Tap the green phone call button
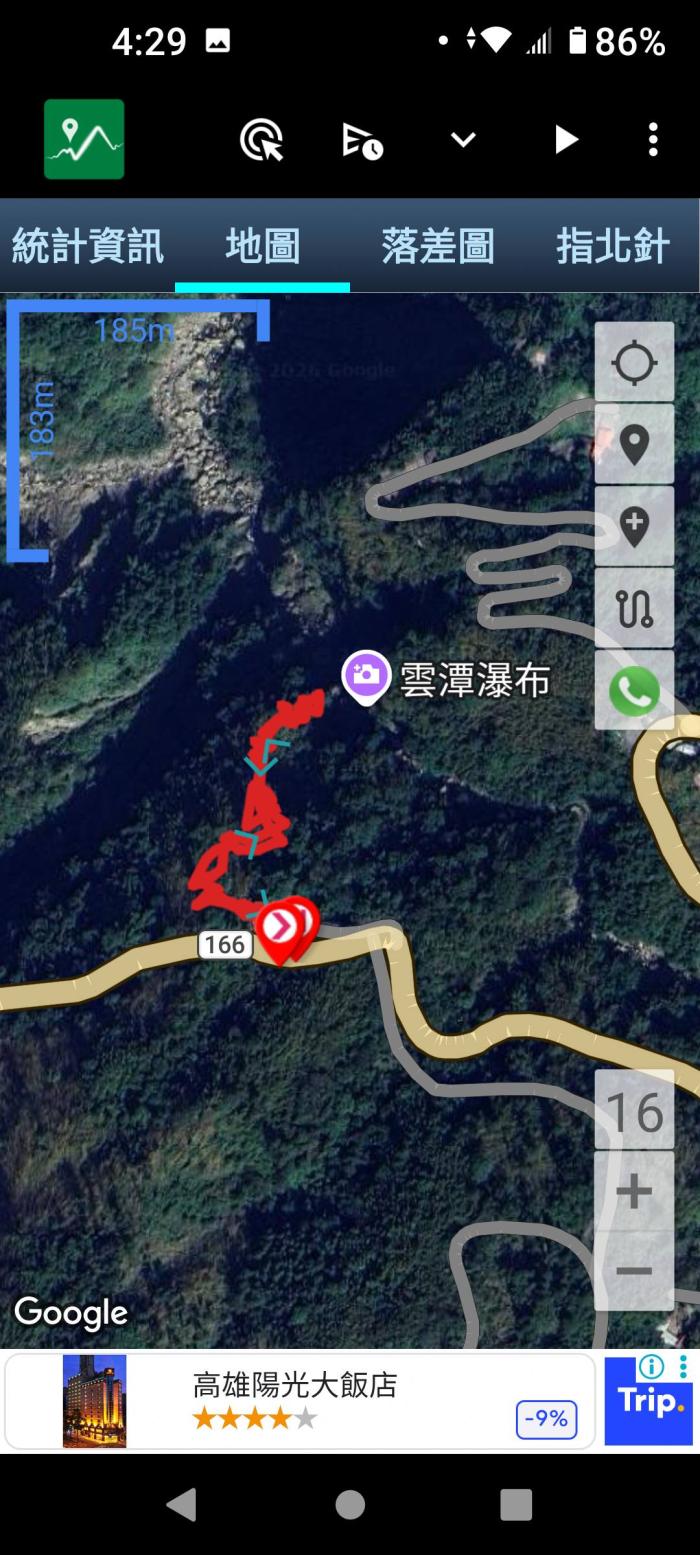Screen dimensions: 700x1555 (x=634, y=690)
